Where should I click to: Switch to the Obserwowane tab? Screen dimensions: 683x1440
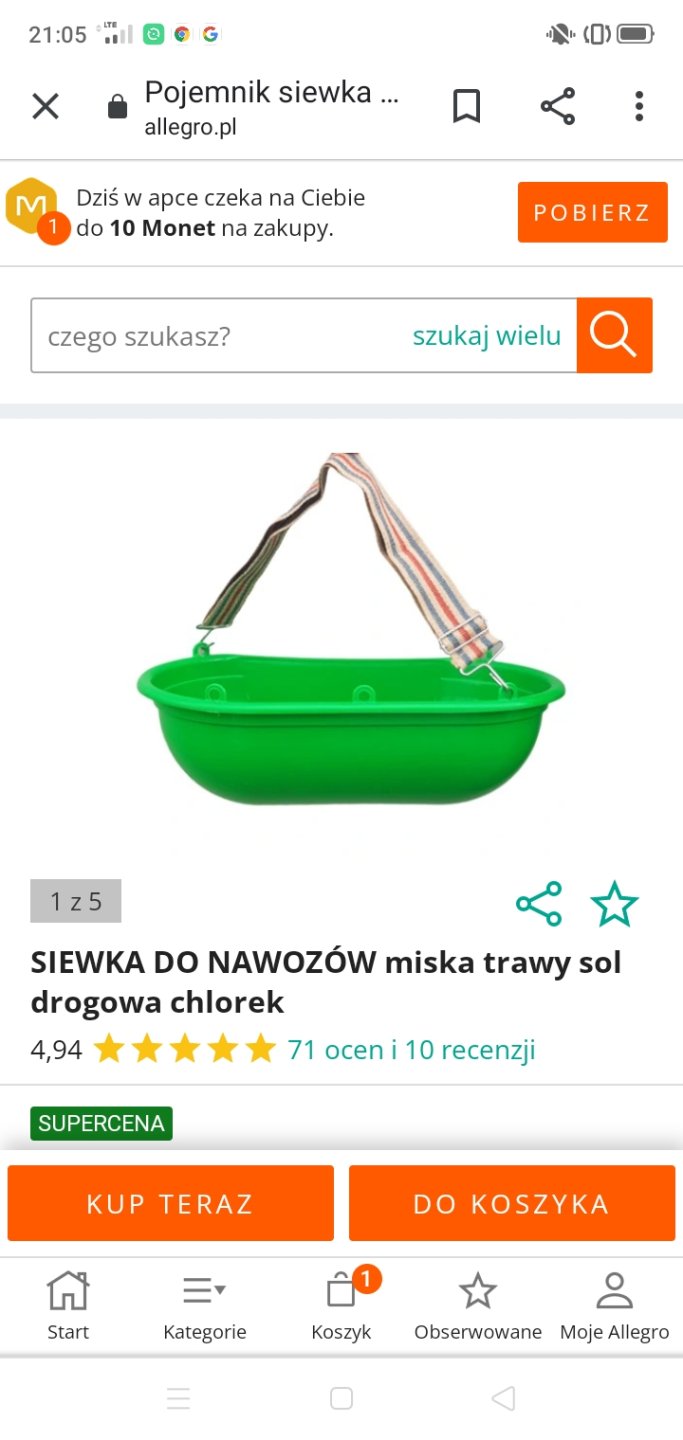pyautogui.click(x=478, y=1305)
